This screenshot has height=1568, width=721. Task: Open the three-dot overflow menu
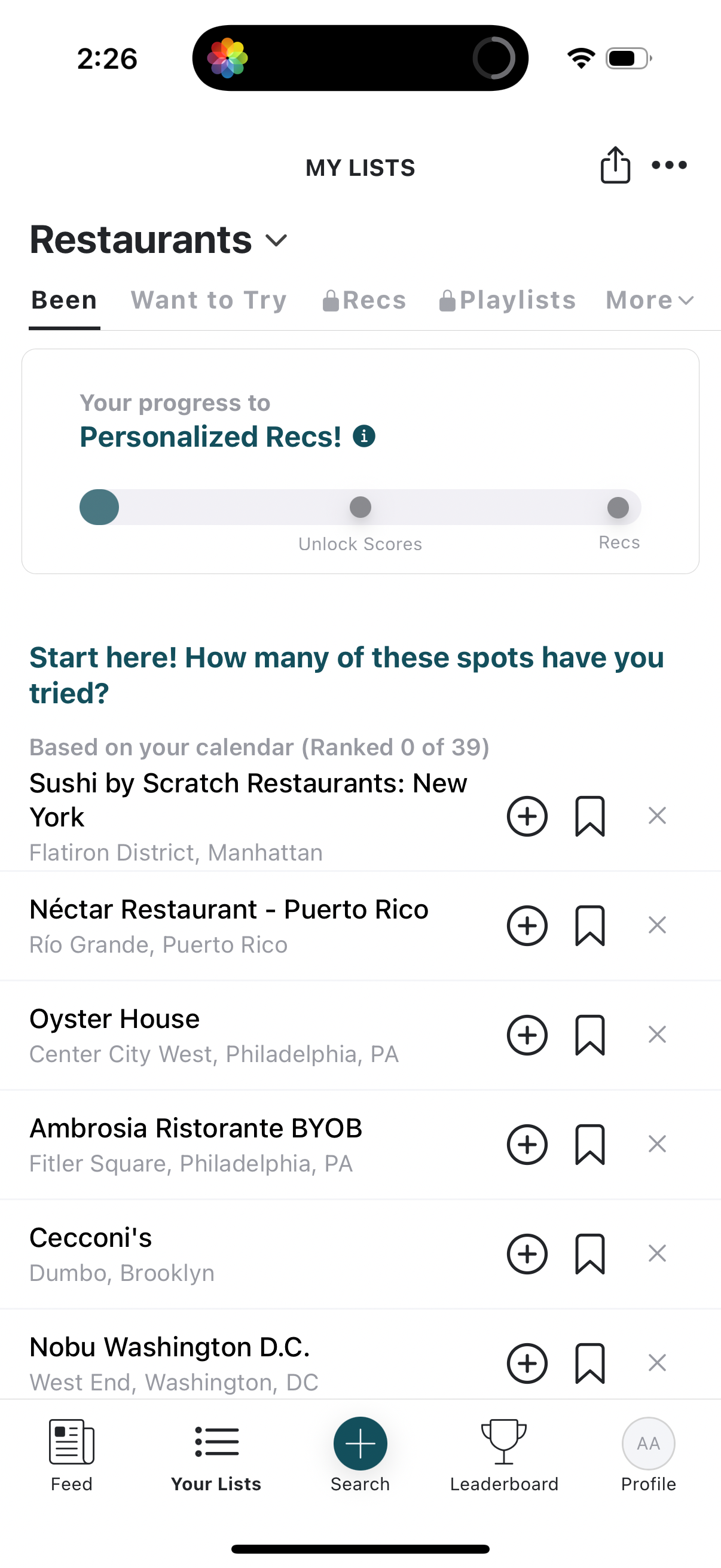(668, 165)
